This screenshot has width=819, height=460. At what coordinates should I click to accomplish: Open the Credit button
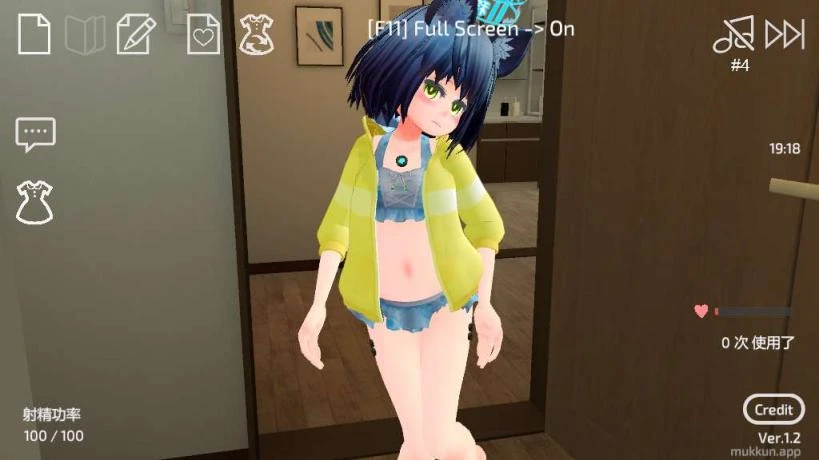(x=773, y=409)
